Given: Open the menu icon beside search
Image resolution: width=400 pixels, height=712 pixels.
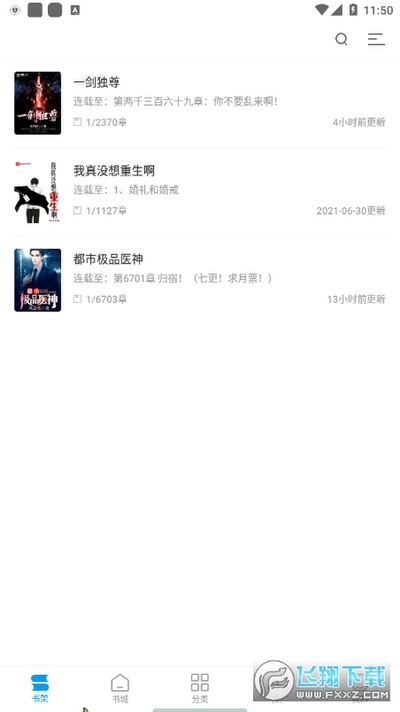Looking at the screenshot, I should [x=376, y=40].
